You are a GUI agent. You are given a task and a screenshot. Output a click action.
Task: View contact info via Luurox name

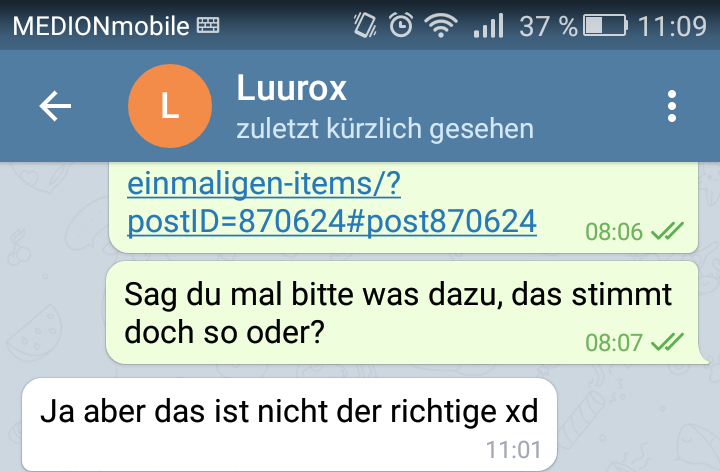coord(291,88)
